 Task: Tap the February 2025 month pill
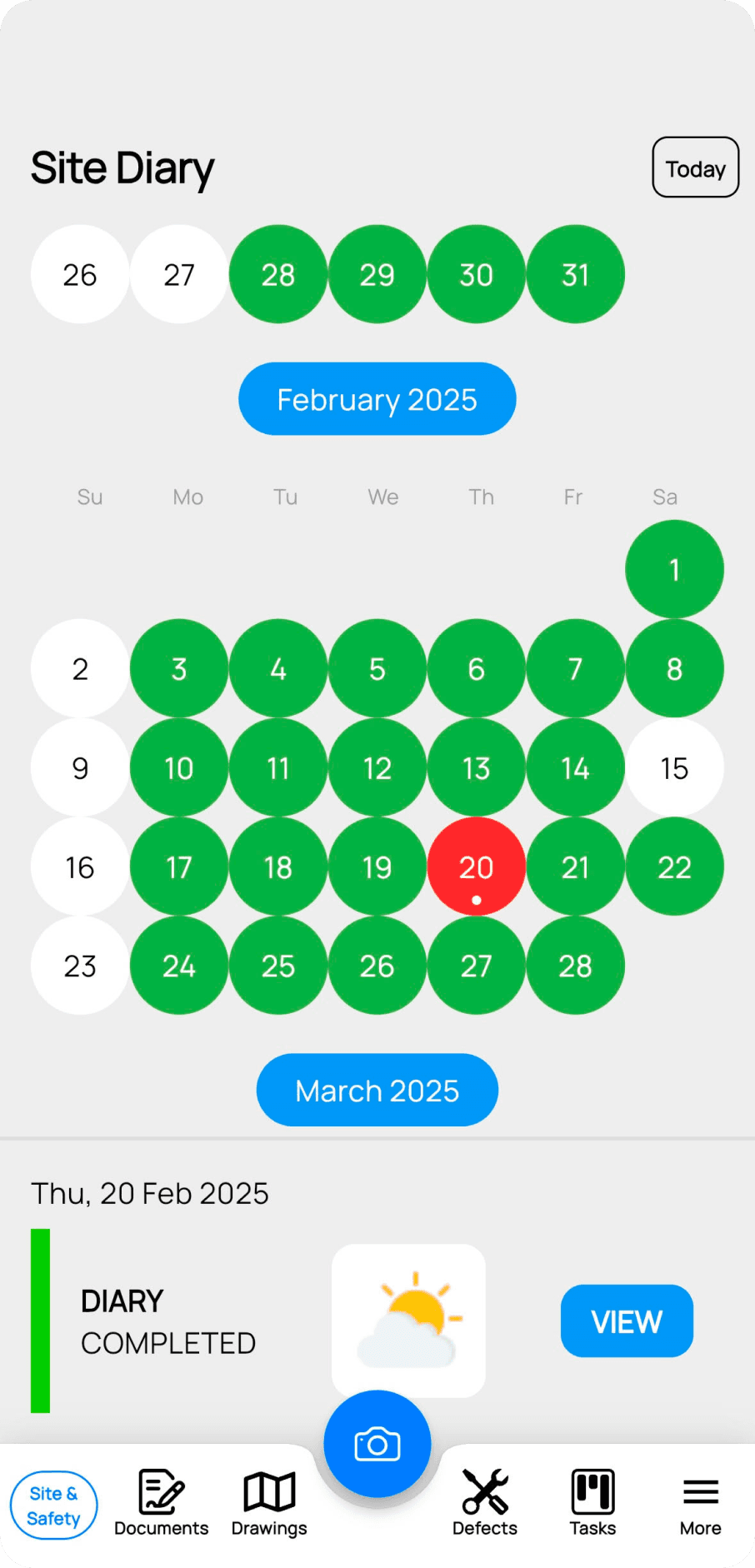tap(377, 399)
